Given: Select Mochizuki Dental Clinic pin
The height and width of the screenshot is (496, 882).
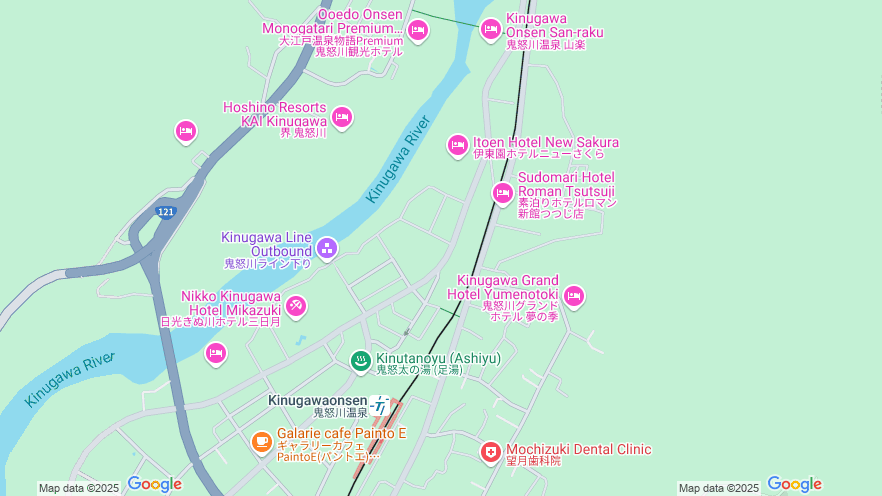Looking at the screenshot, I should point(490,453).
